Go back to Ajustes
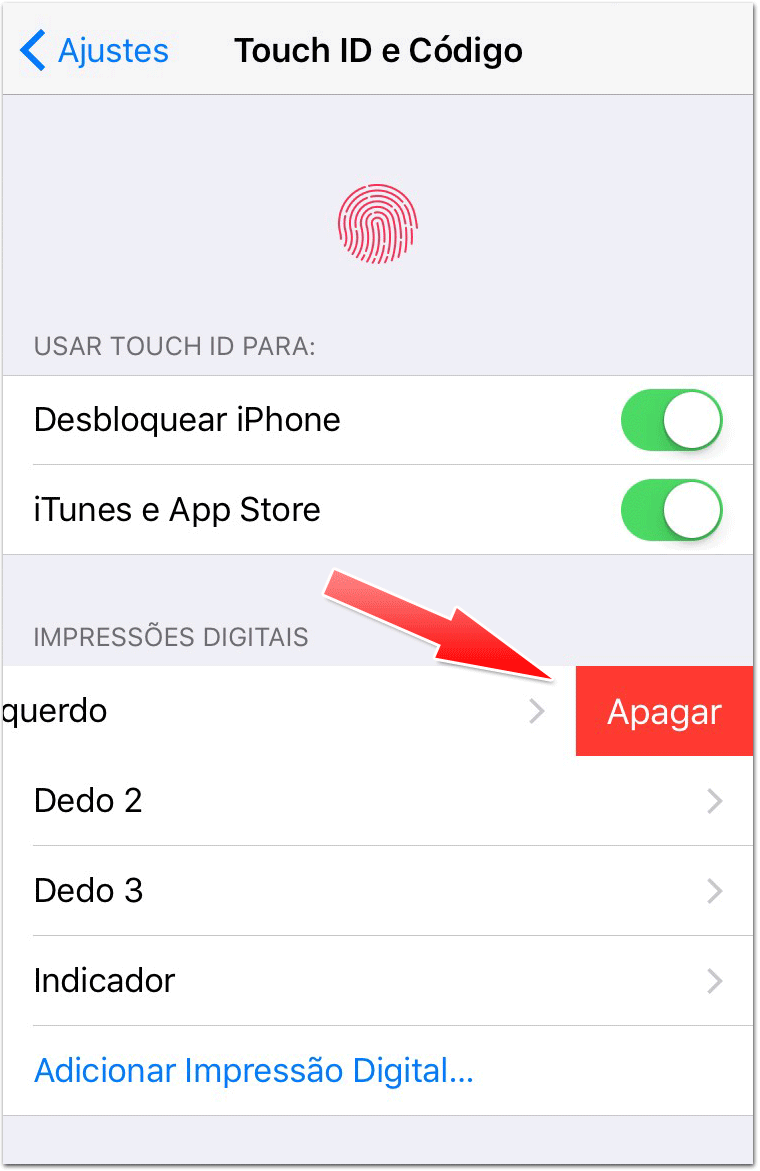Viewport: 760px width, 1171px height. (95, 50)
